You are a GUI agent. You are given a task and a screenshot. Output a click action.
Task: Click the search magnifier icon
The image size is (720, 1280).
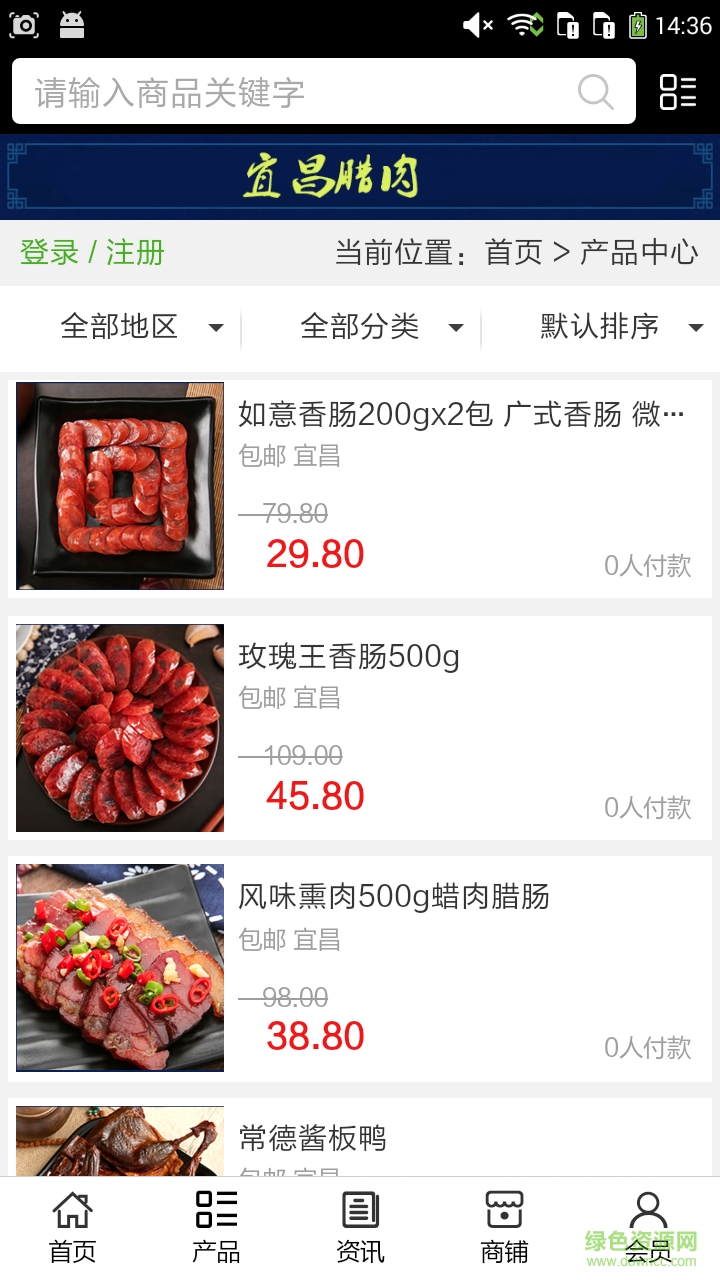(x=596, y=92)
